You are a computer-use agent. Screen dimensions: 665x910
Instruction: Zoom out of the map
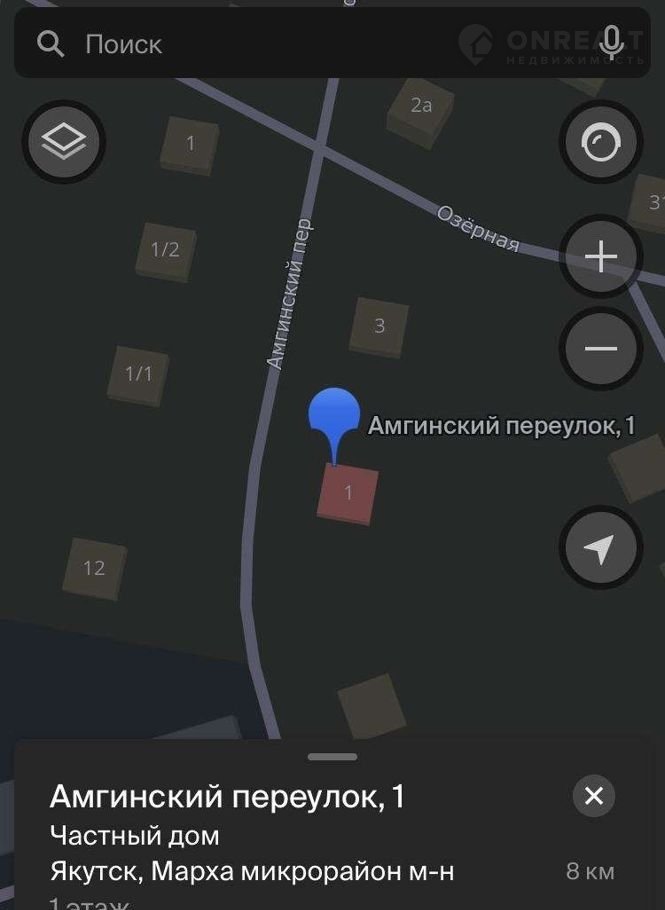pos(600,348)
